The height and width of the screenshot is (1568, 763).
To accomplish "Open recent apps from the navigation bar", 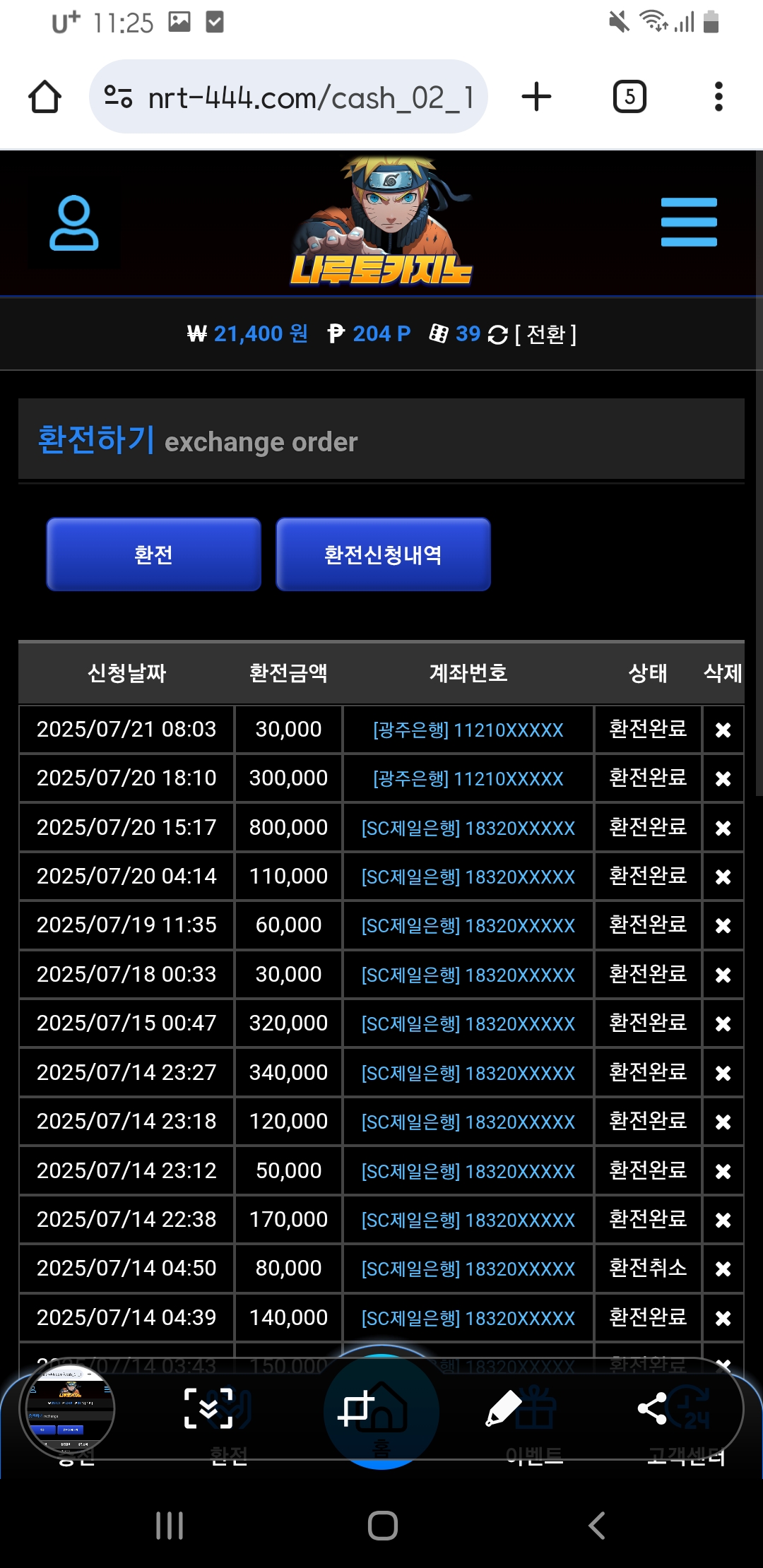I will (x=170, y=1526).
